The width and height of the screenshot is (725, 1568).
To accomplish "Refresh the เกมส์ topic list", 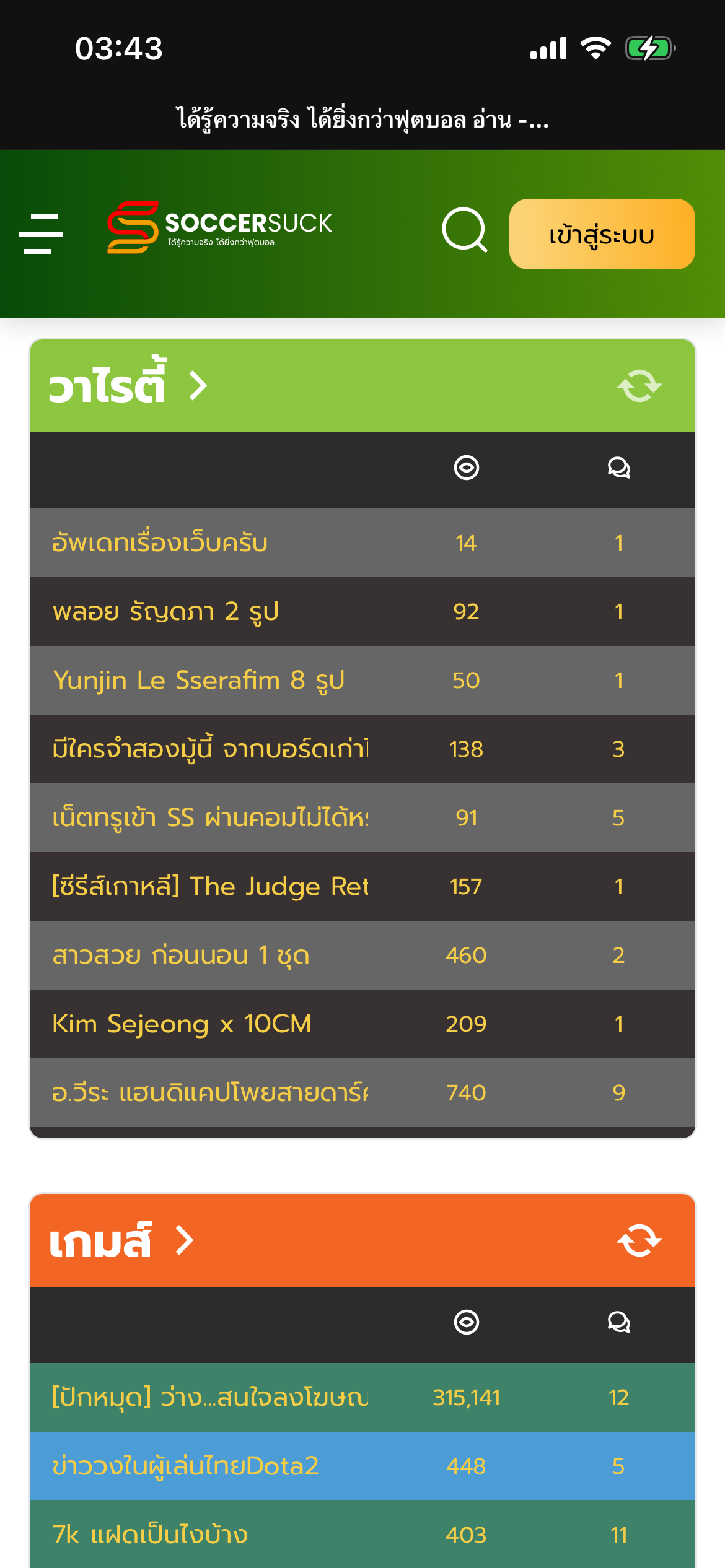I will point(639,1240).
